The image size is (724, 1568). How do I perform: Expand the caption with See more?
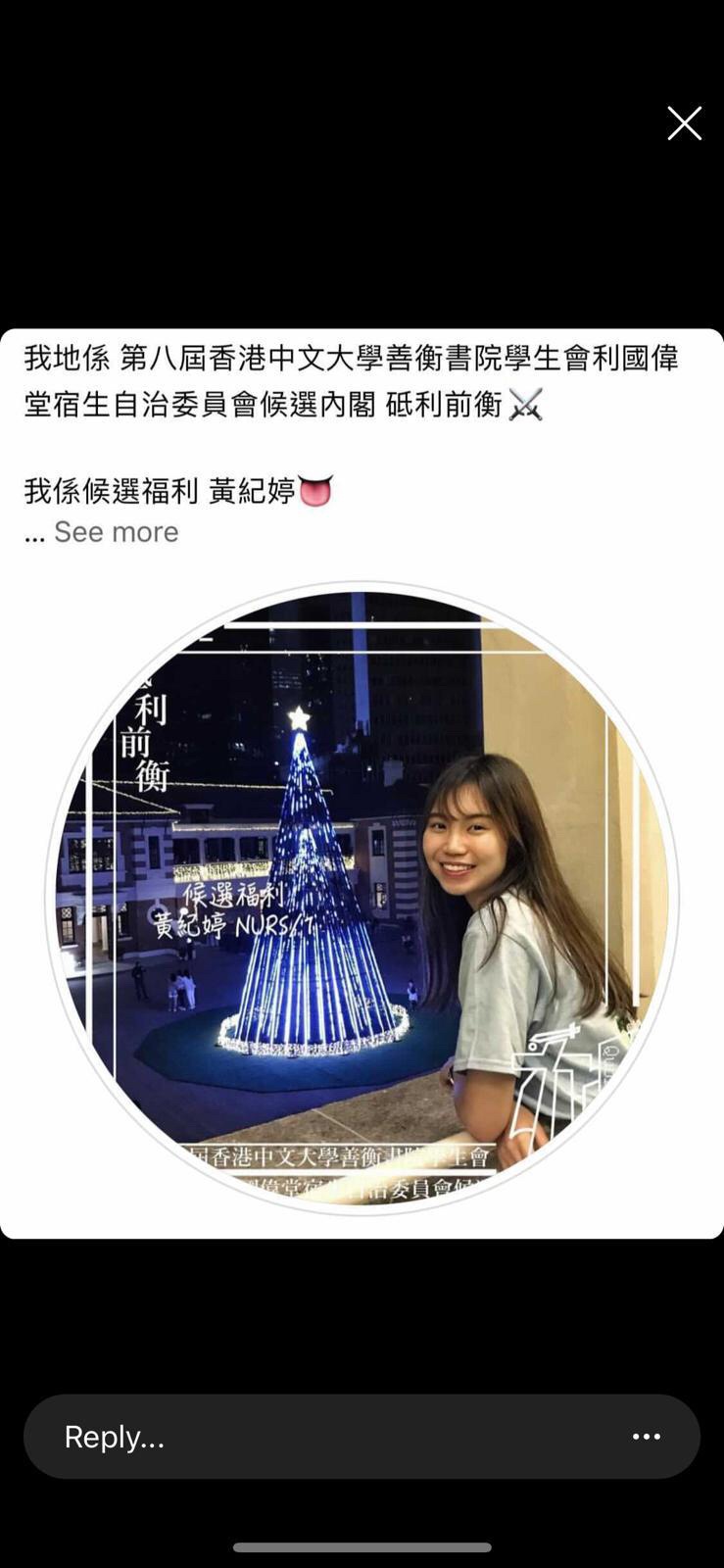pos(116,532)
